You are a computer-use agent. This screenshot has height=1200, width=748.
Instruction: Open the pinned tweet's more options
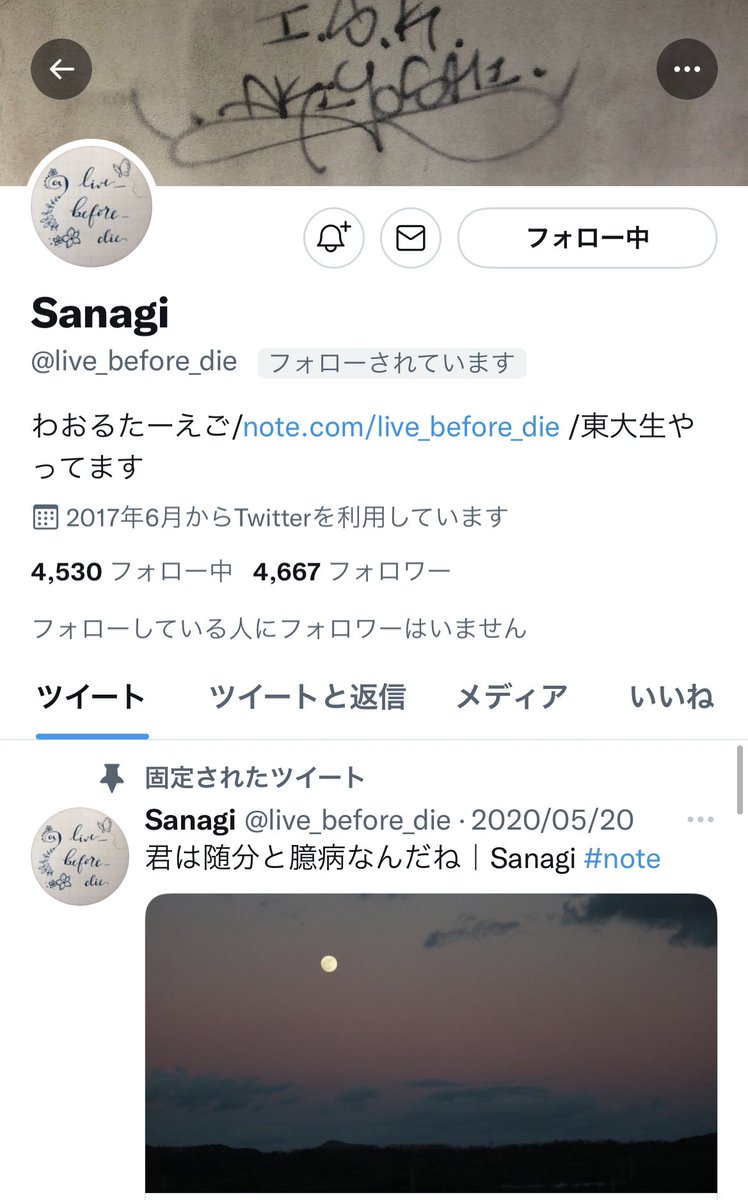pos(701,821)
